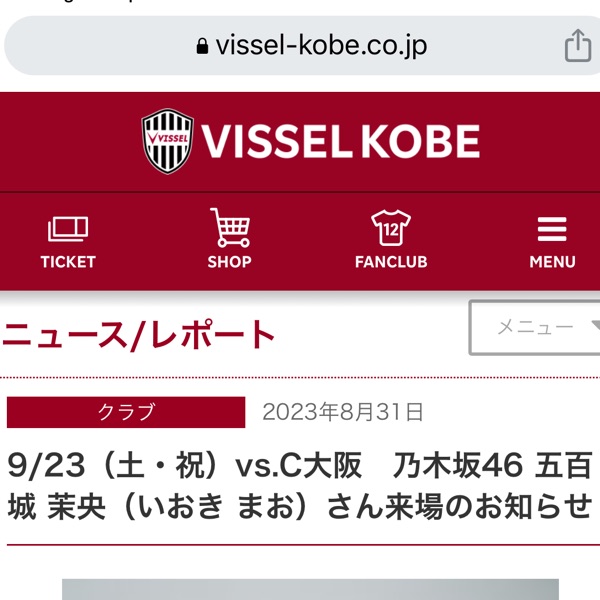
Task: Open the TICKET page
Action: [68, 242]
